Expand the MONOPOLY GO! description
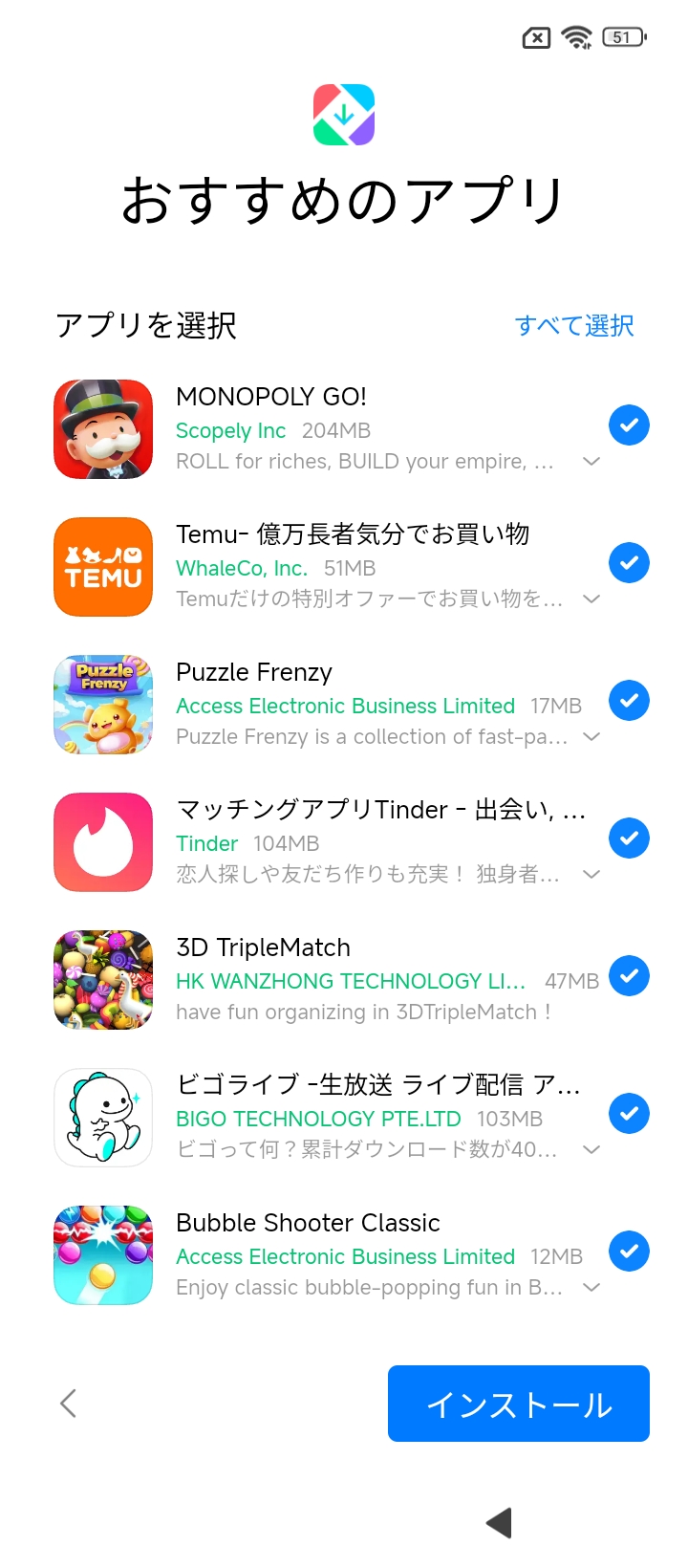The image size is (688, 1568). pos(591,462)
